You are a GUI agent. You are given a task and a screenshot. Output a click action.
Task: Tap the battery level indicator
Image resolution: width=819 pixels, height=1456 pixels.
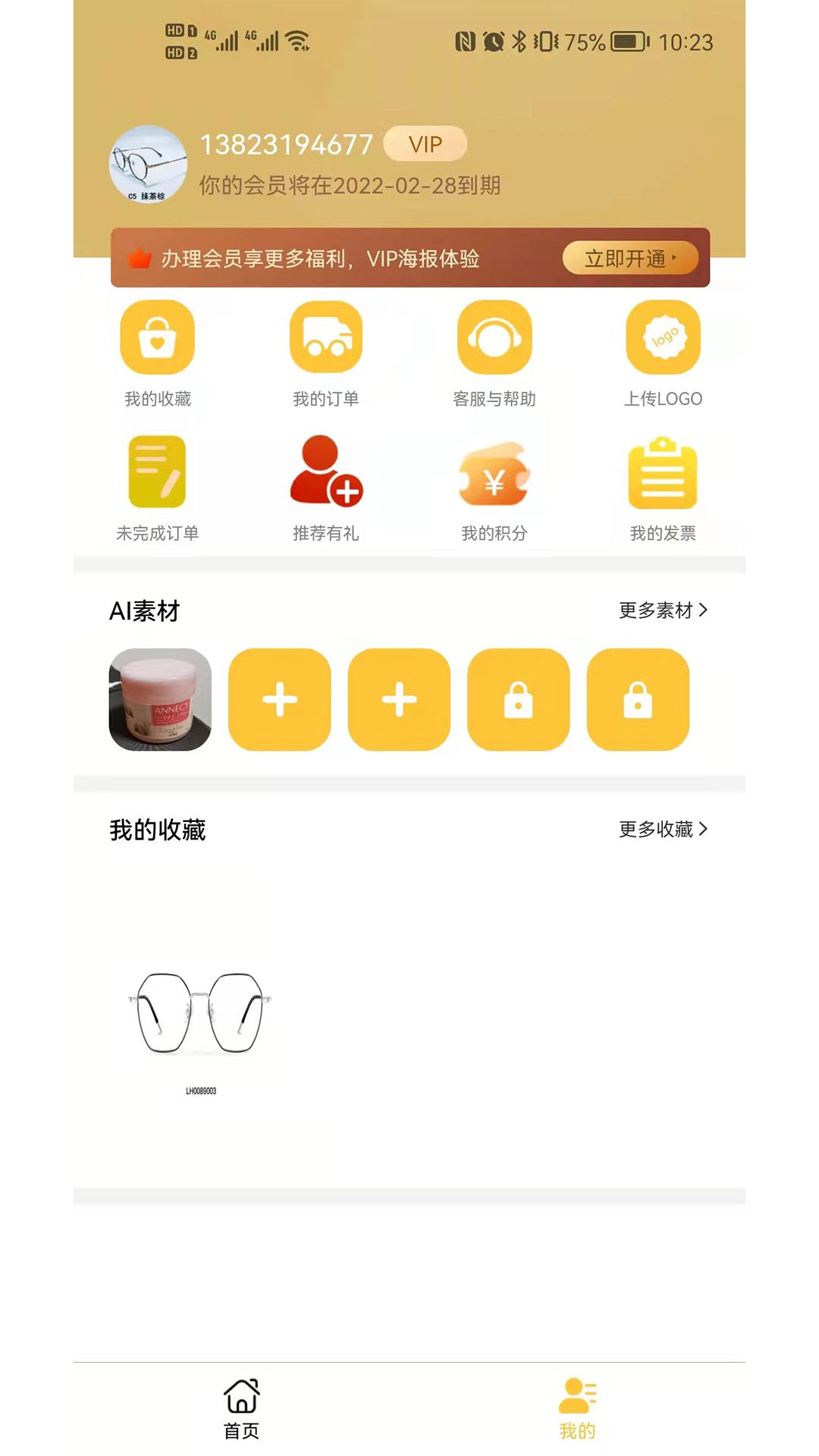(628, 43)
